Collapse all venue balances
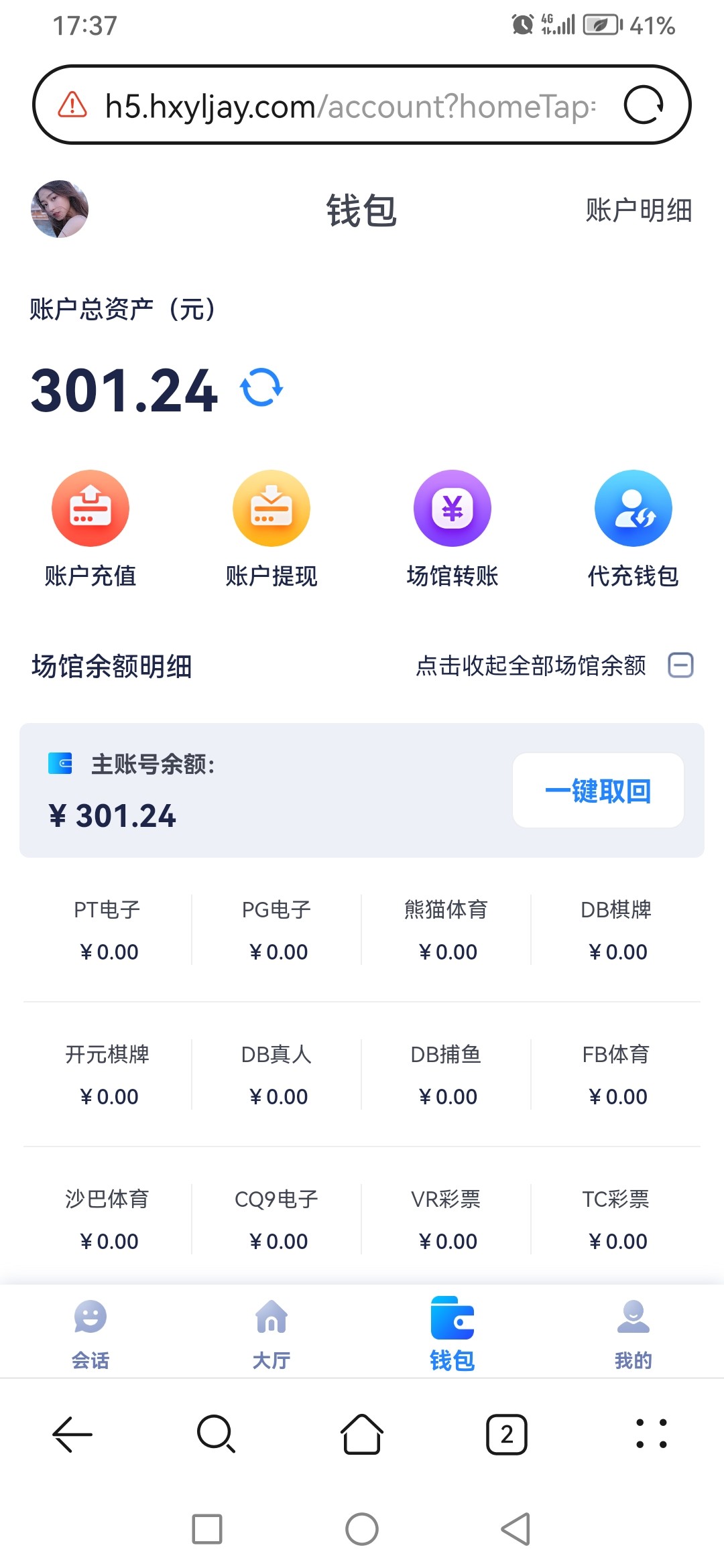This screenshot has width=724, height=1568. coord(554,665)
